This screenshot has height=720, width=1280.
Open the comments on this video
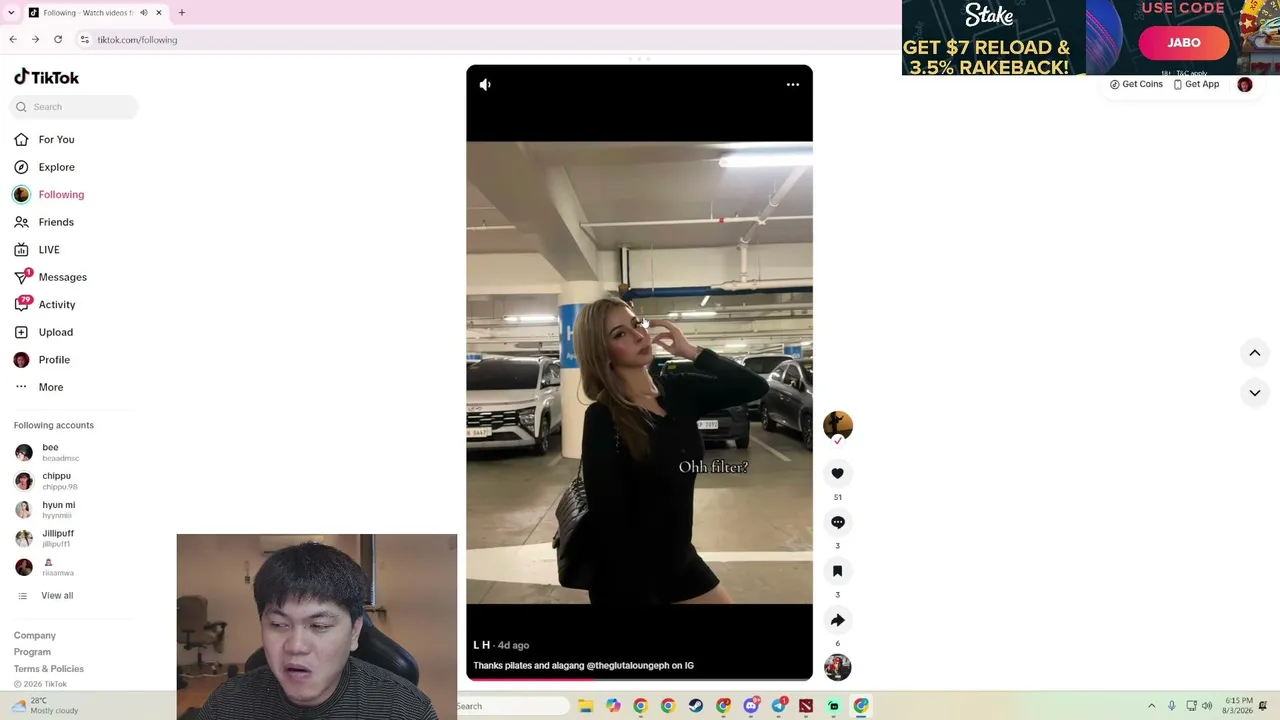838,522
